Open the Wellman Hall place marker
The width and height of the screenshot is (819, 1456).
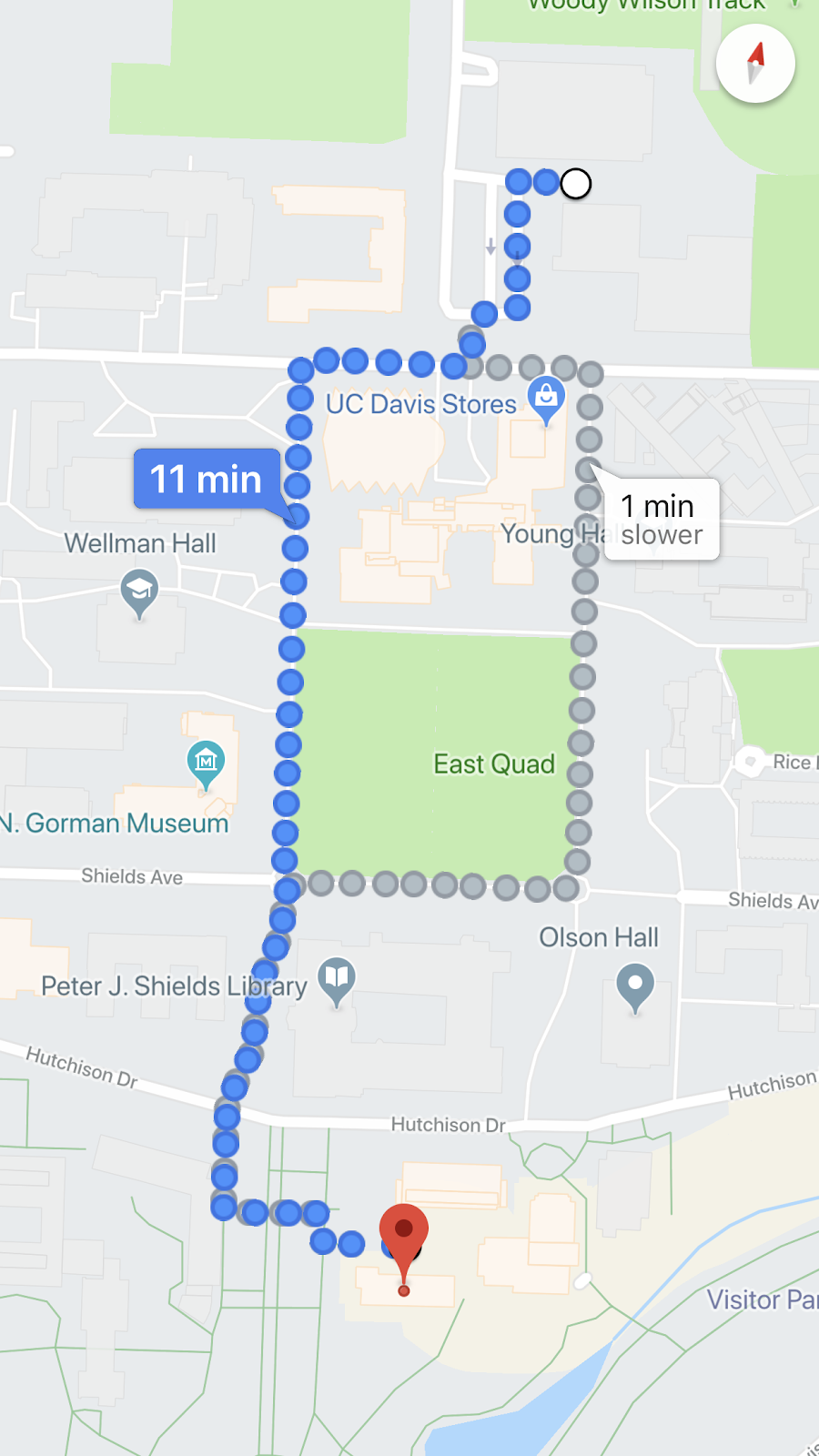139,591
